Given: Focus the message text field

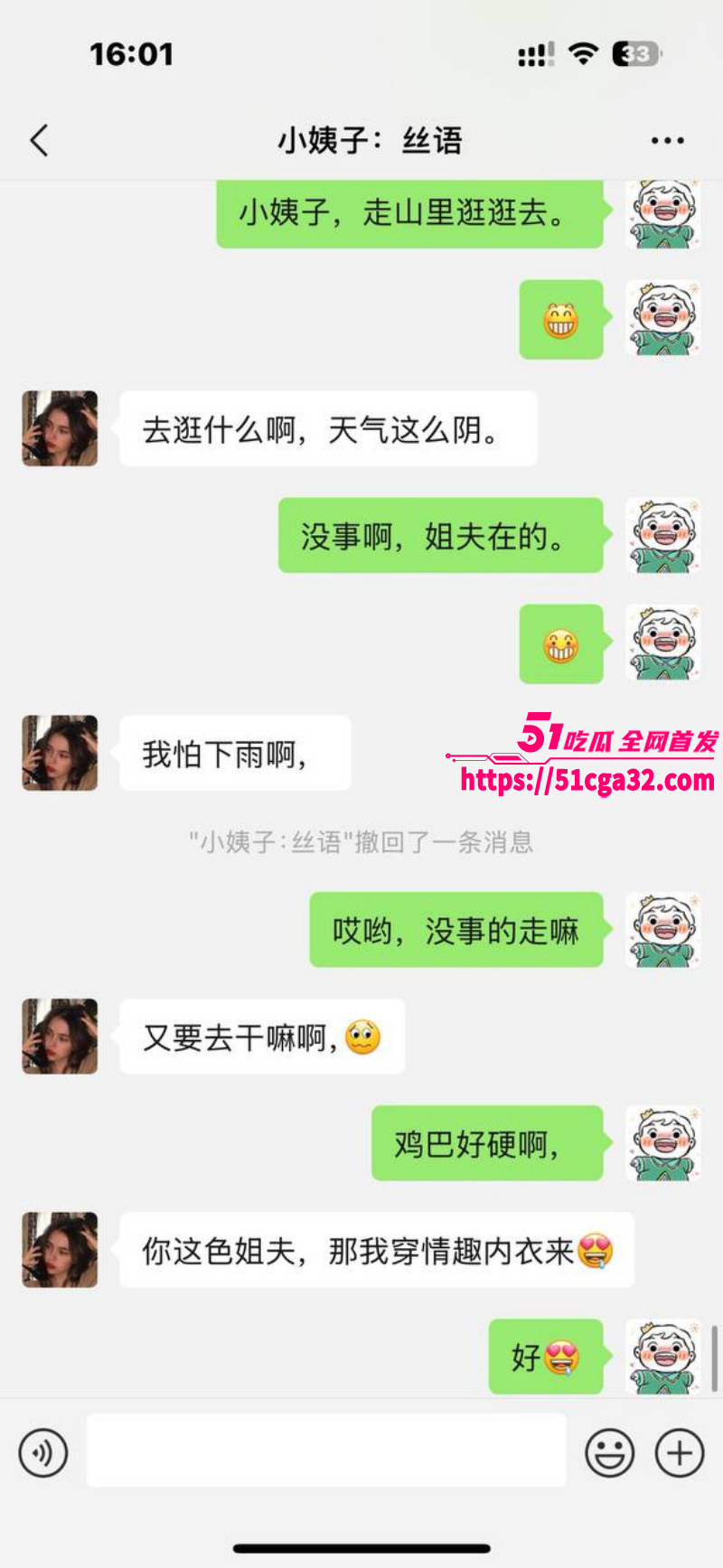Looking at the screenshot, I should [x=326, y=1451].
